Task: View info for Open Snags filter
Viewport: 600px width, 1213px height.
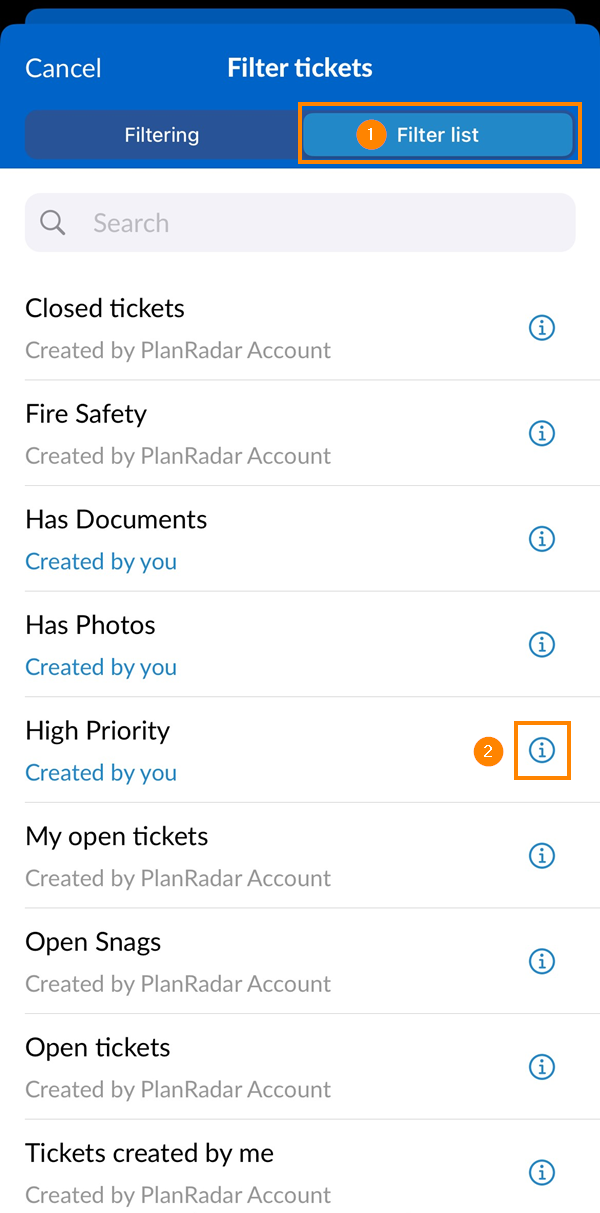Action: 541,961
